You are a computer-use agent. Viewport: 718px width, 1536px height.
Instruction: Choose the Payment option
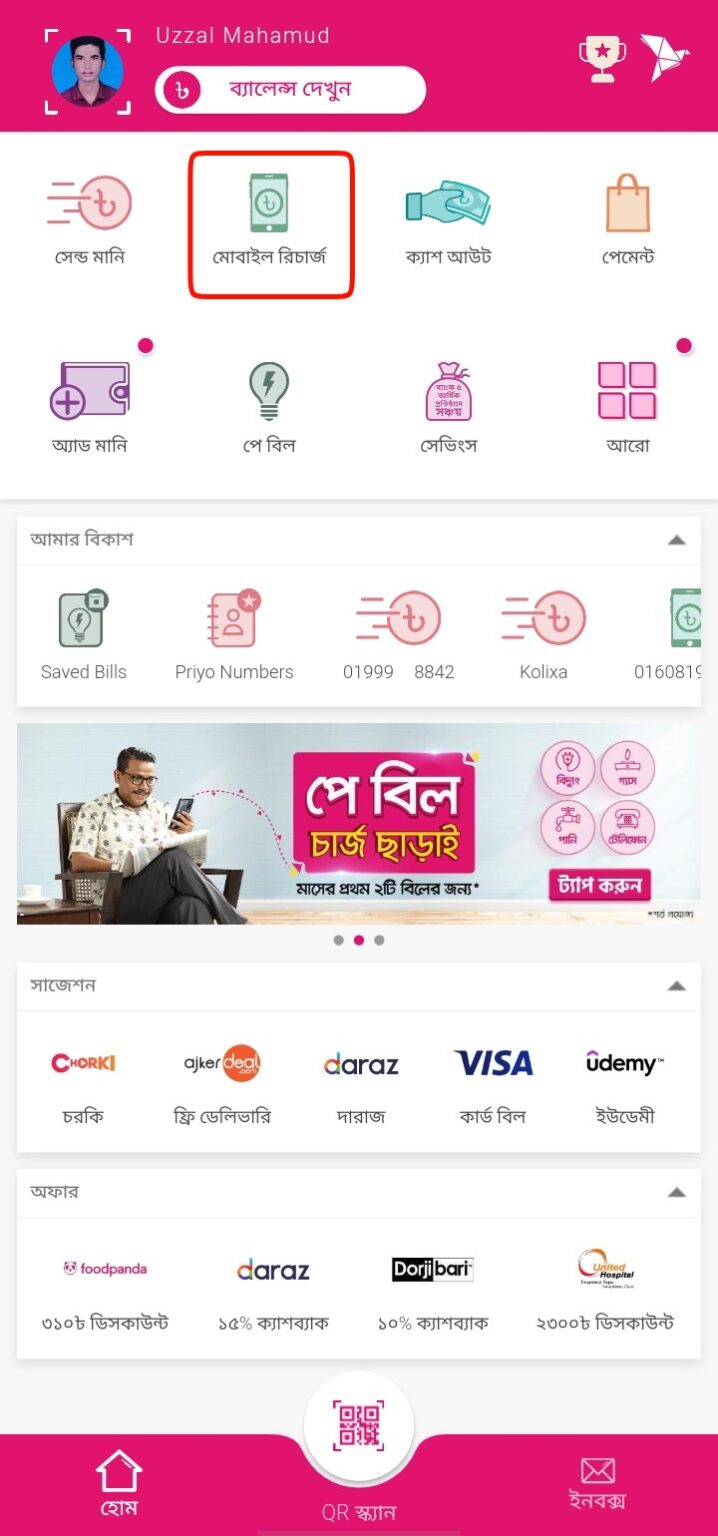pos(628,222)
